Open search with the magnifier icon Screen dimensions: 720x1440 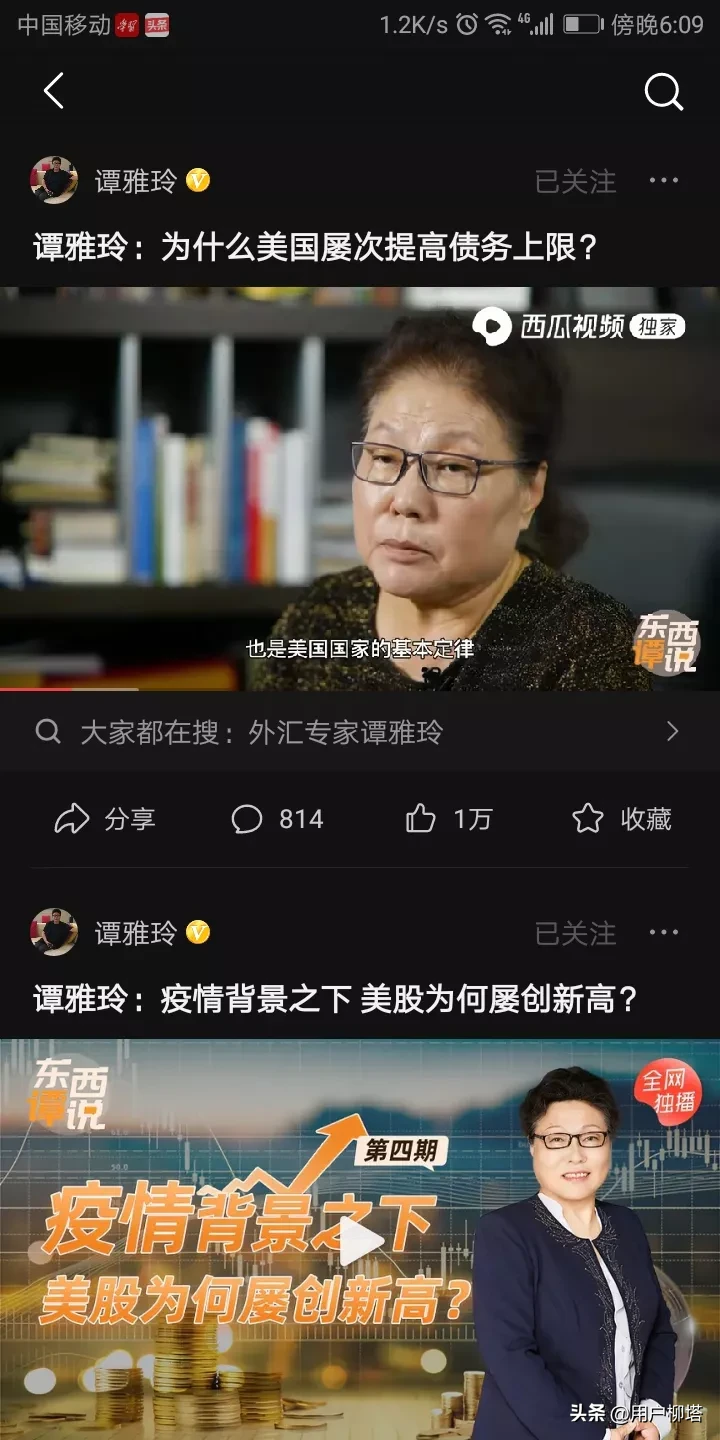pos(663,92)
